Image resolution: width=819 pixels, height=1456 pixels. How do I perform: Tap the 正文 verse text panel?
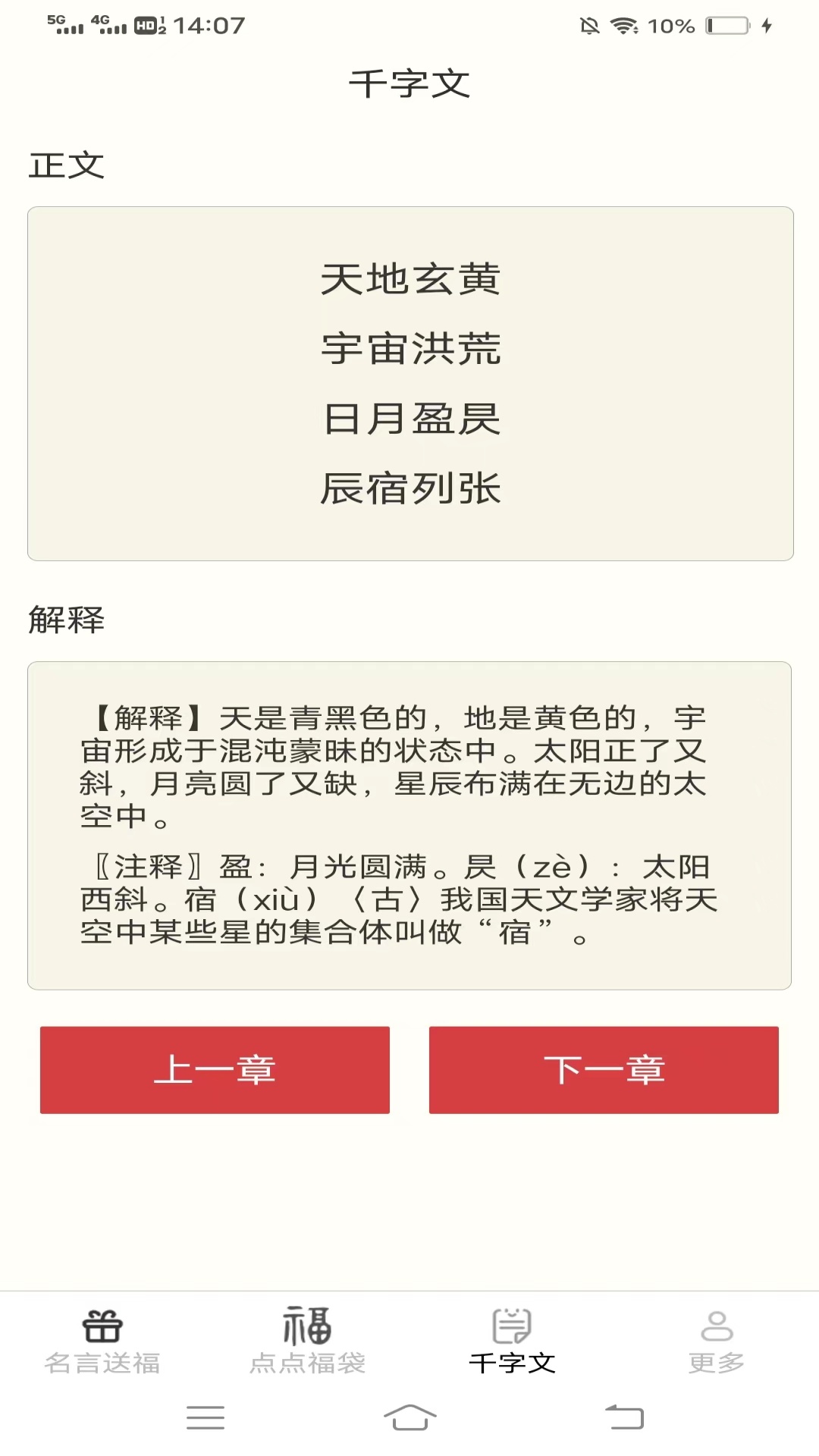(409, 383)
